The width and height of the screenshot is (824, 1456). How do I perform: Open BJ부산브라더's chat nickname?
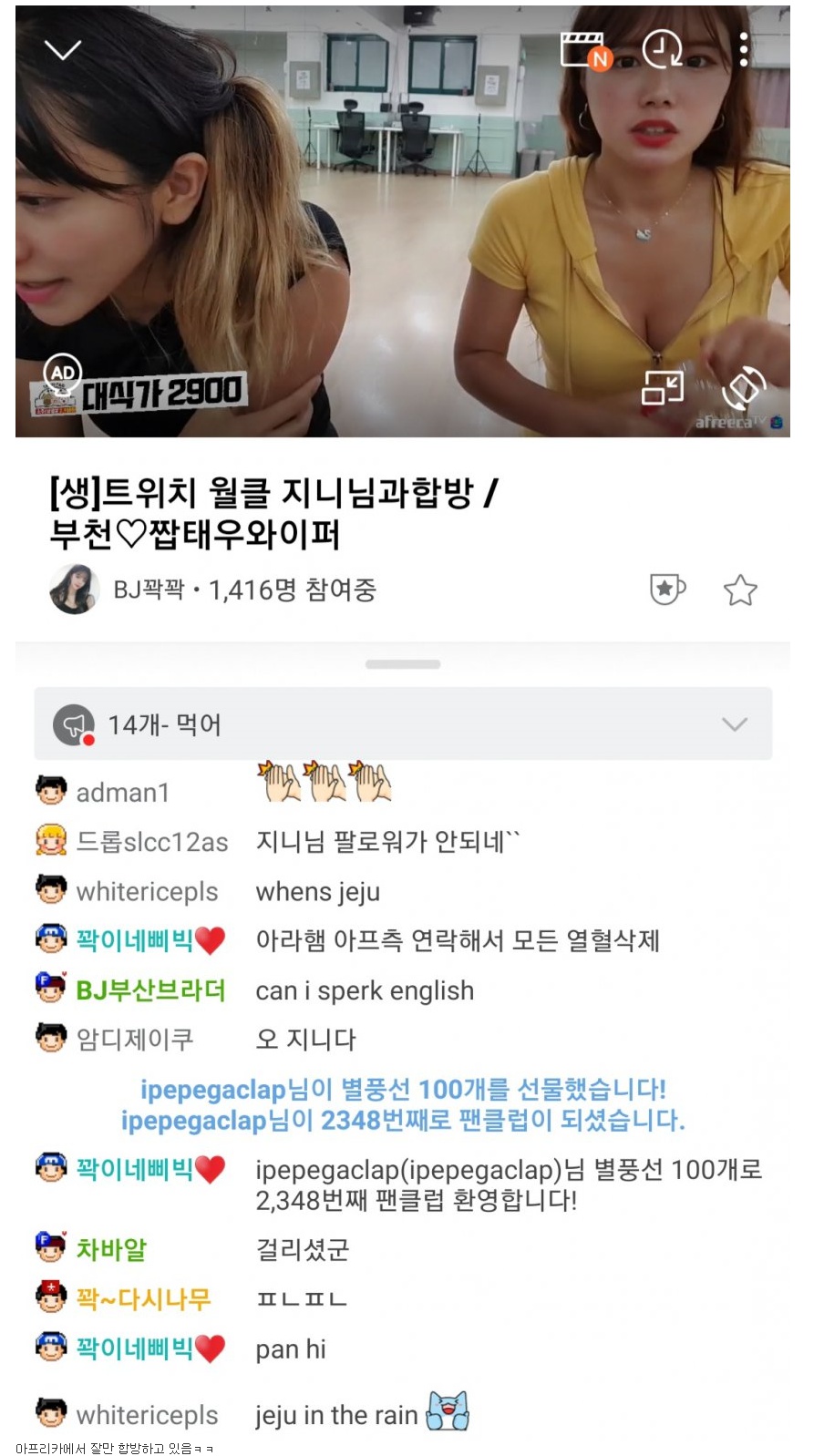(150, 990)
